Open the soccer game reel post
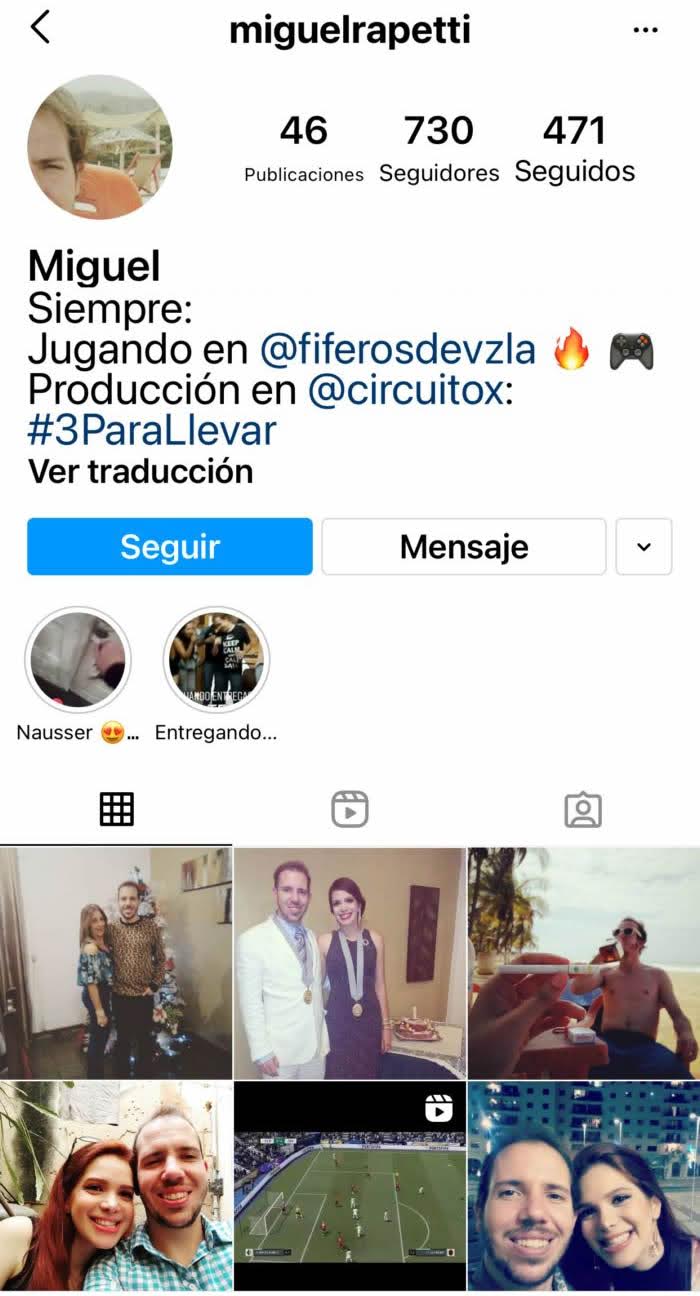 tap(349, 1186)
